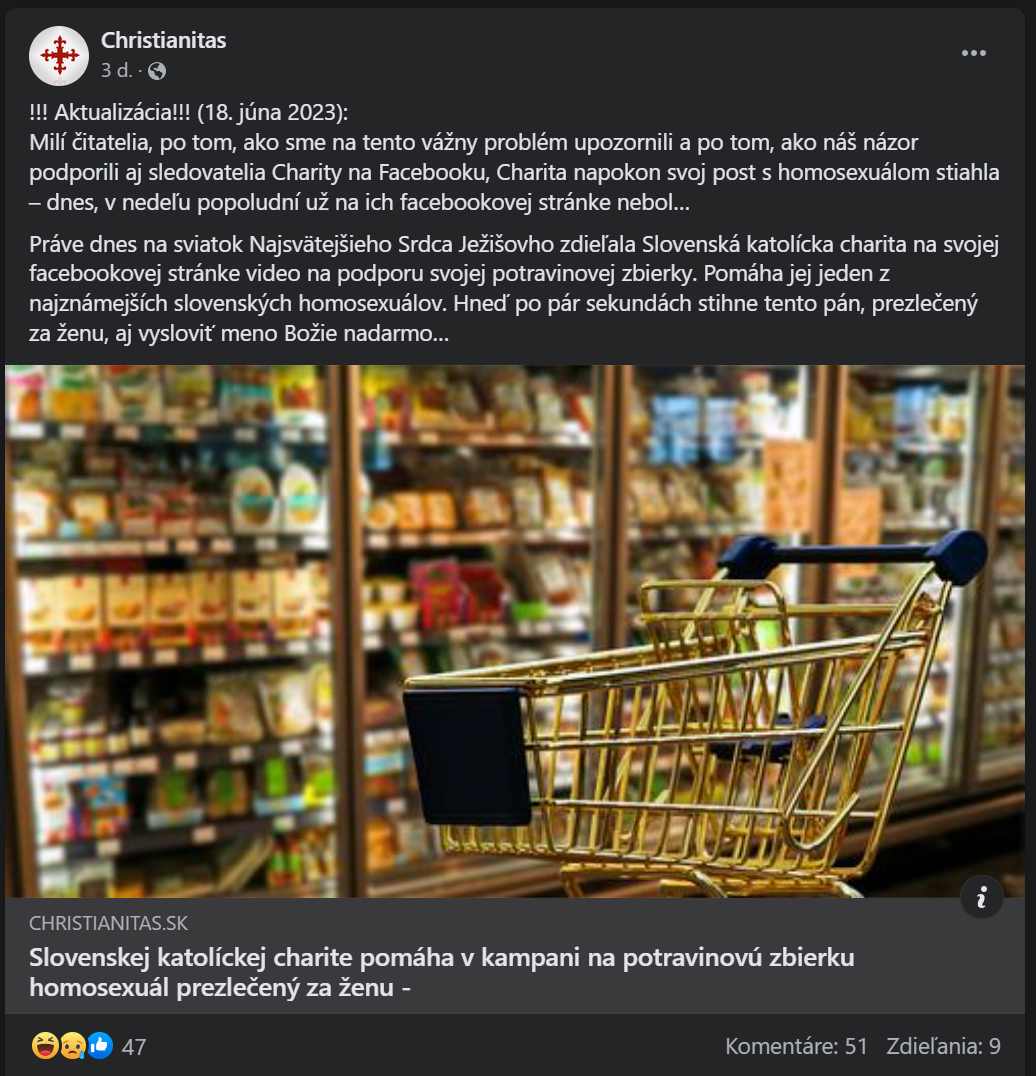This screenshot has width=1036, height=1076.
Task: View Zdieľania: 9 shares
Action: [942, 1047]
